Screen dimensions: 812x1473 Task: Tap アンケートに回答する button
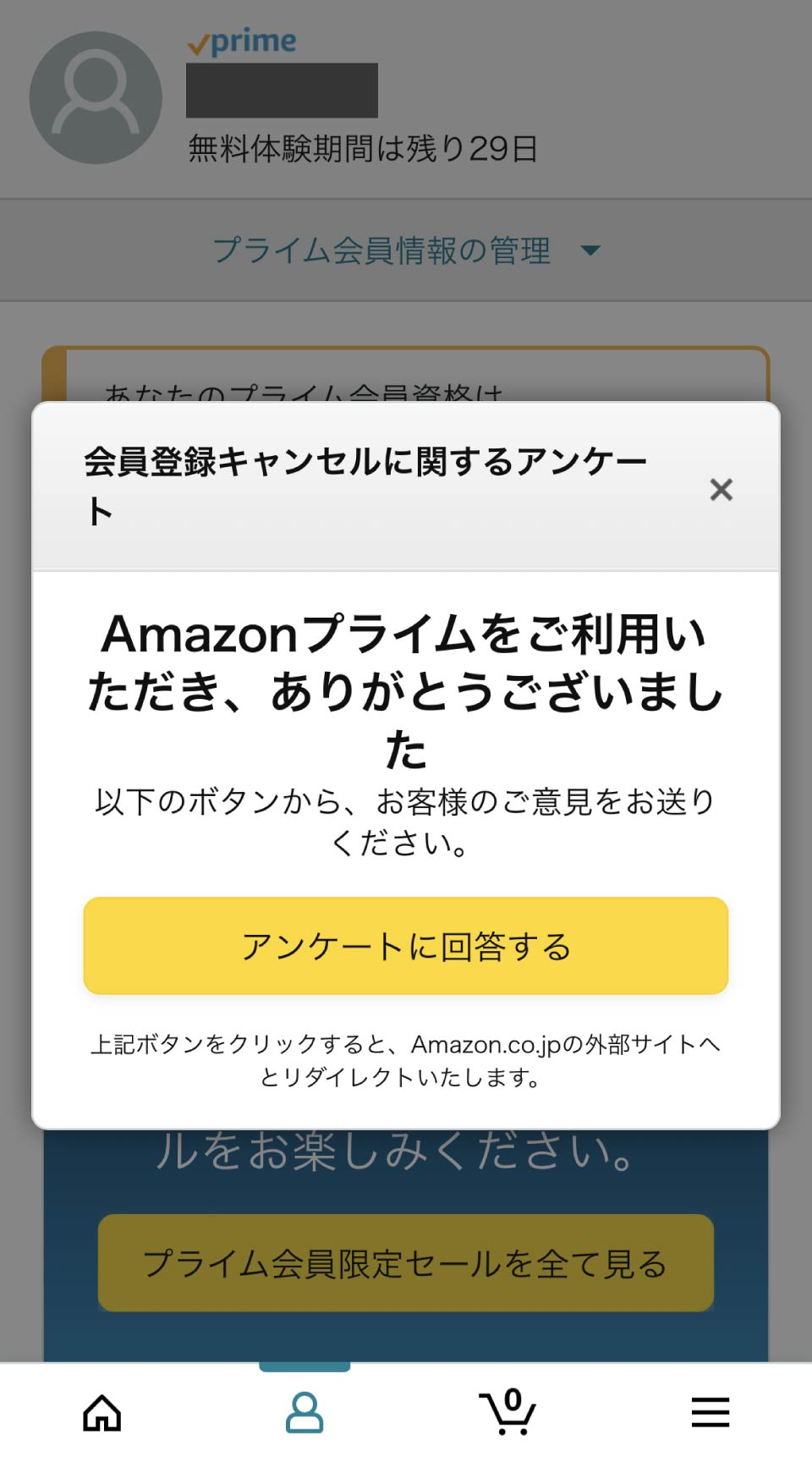406,946
